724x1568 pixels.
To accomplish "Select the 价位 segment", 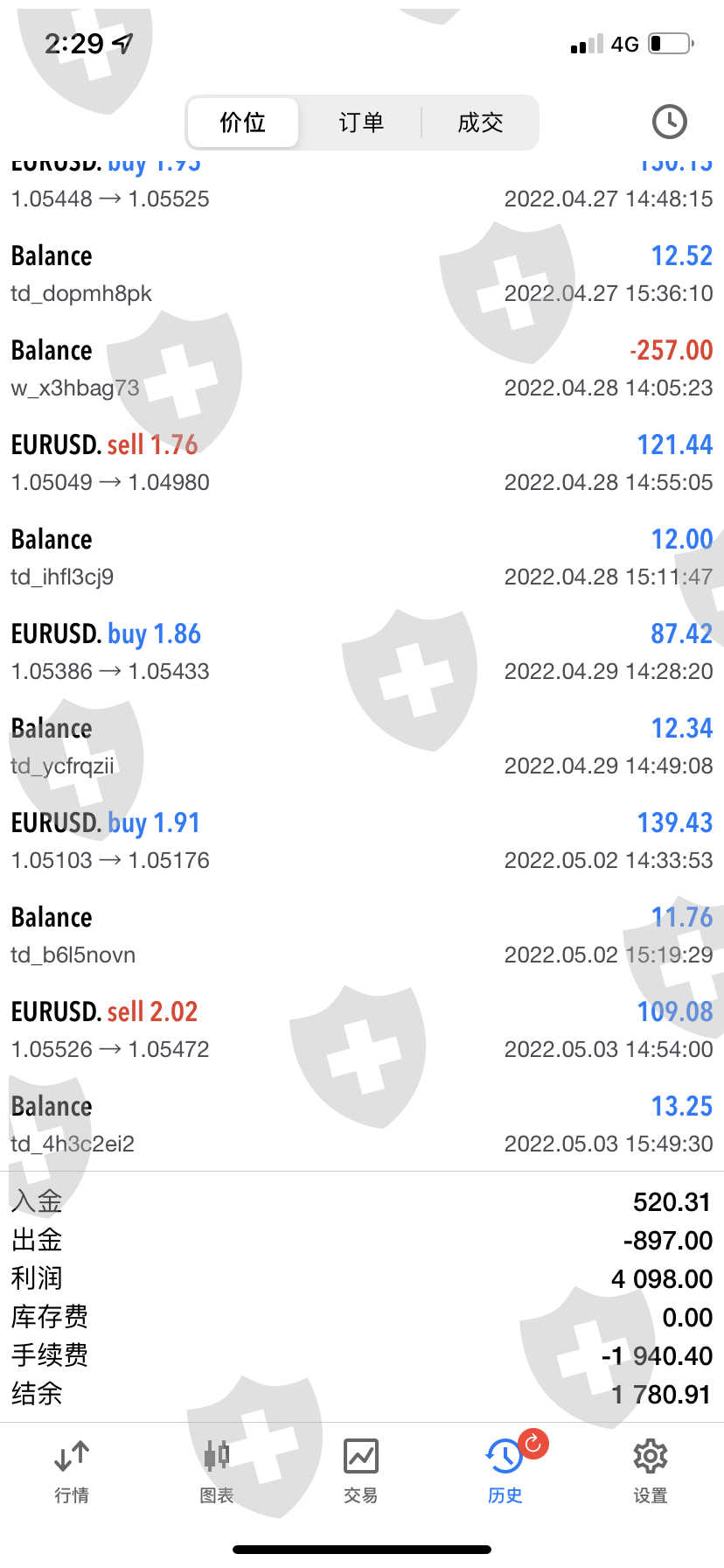I will [243, 122].
